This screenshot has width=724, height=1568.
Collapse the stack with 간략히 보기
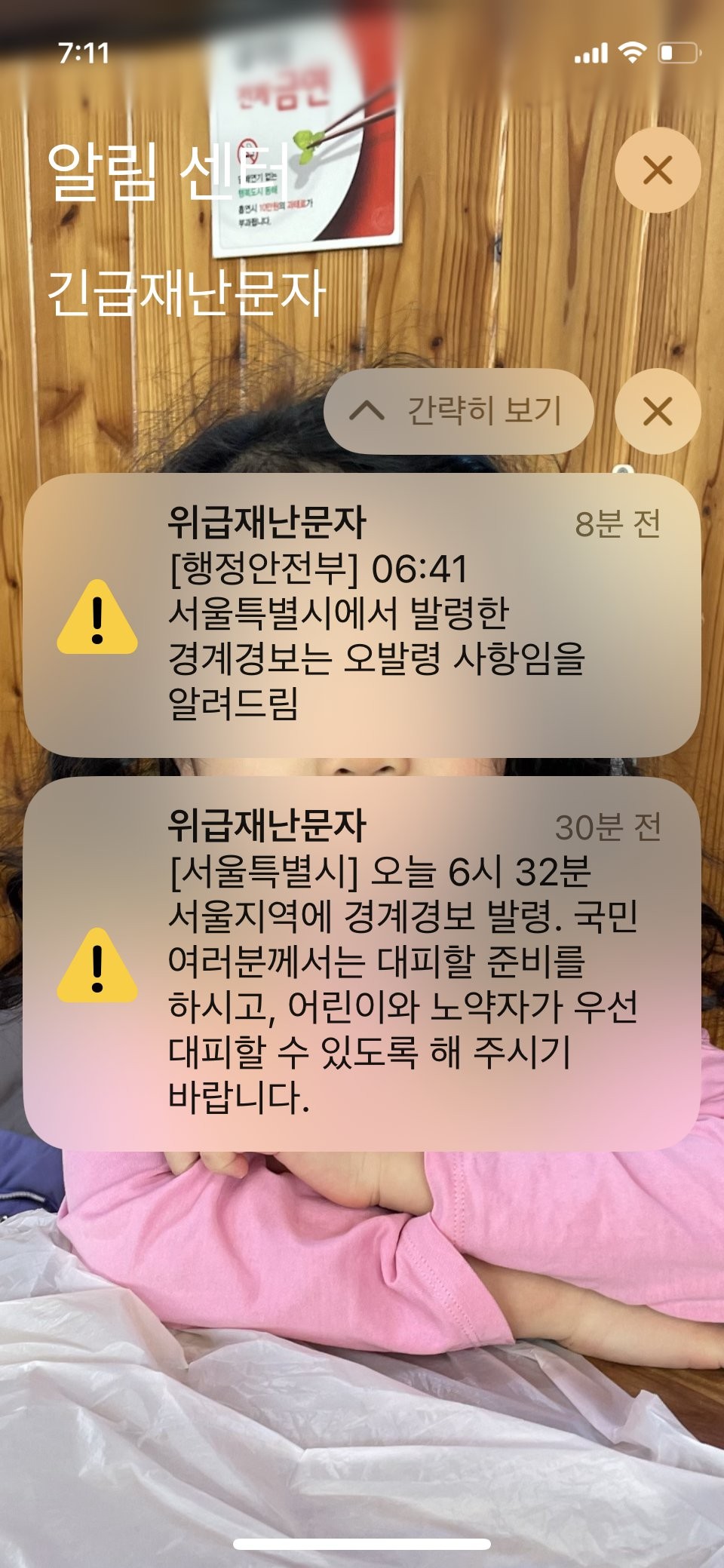459,411
